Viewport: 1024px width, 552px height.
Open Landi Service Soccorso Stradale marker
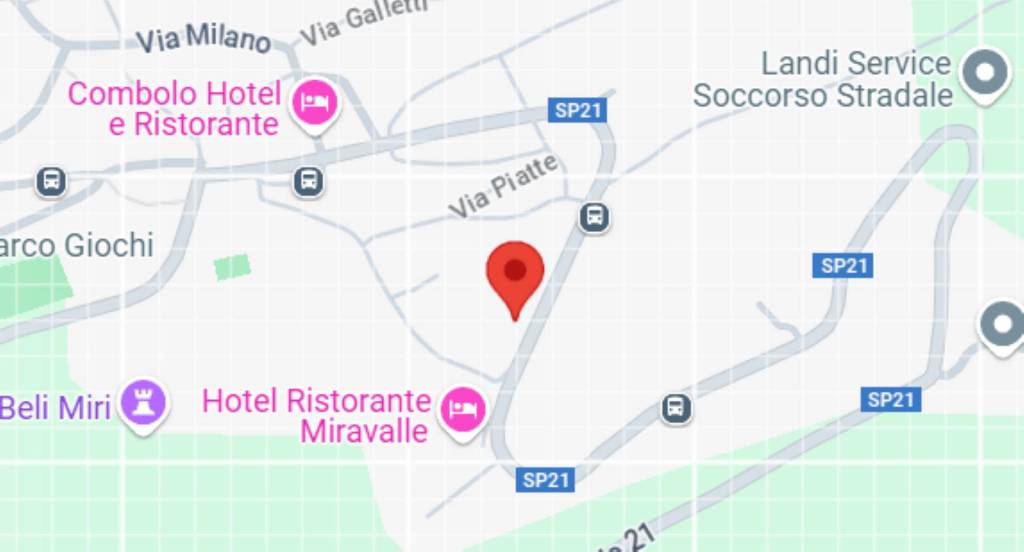985,72
